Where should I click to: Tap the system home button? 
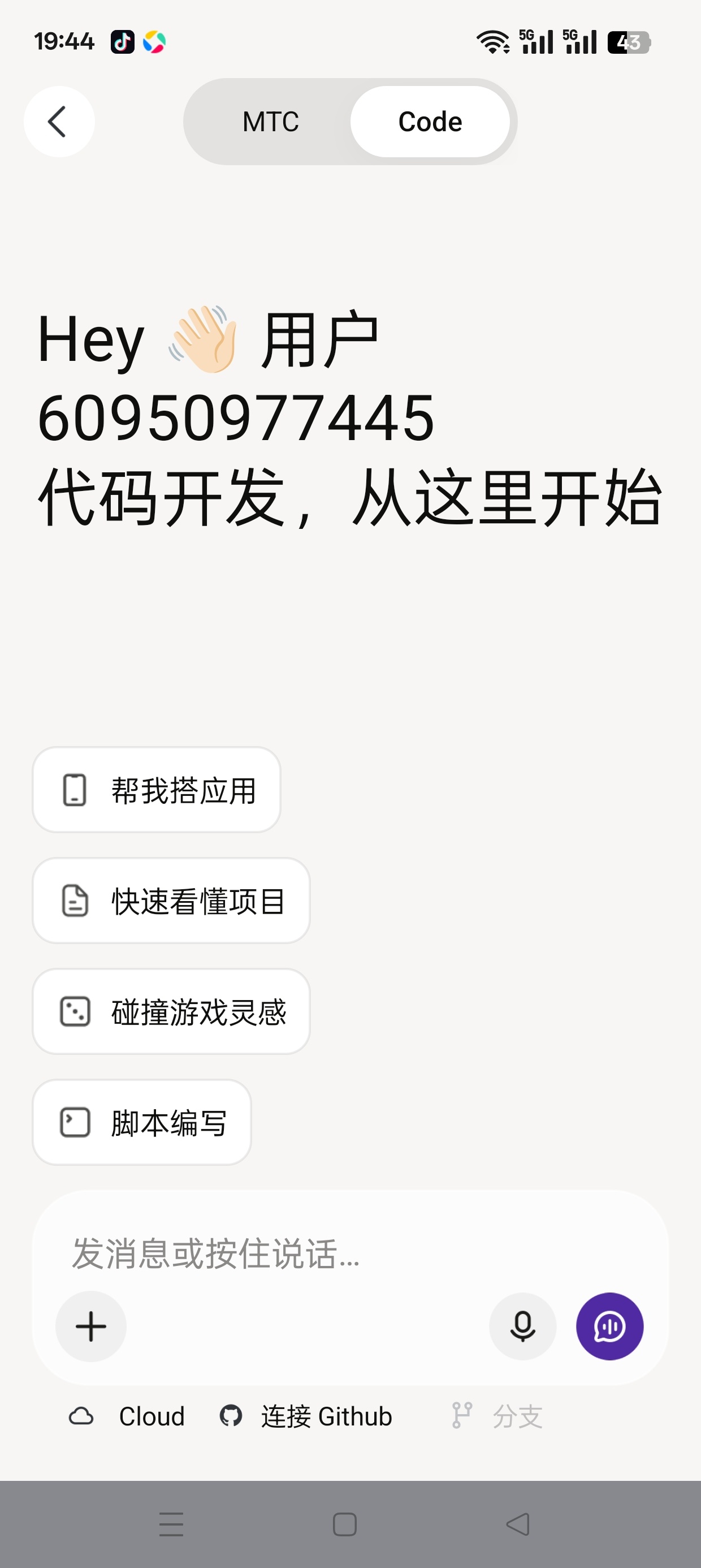pyautogui.click(x=345, y=1524)
